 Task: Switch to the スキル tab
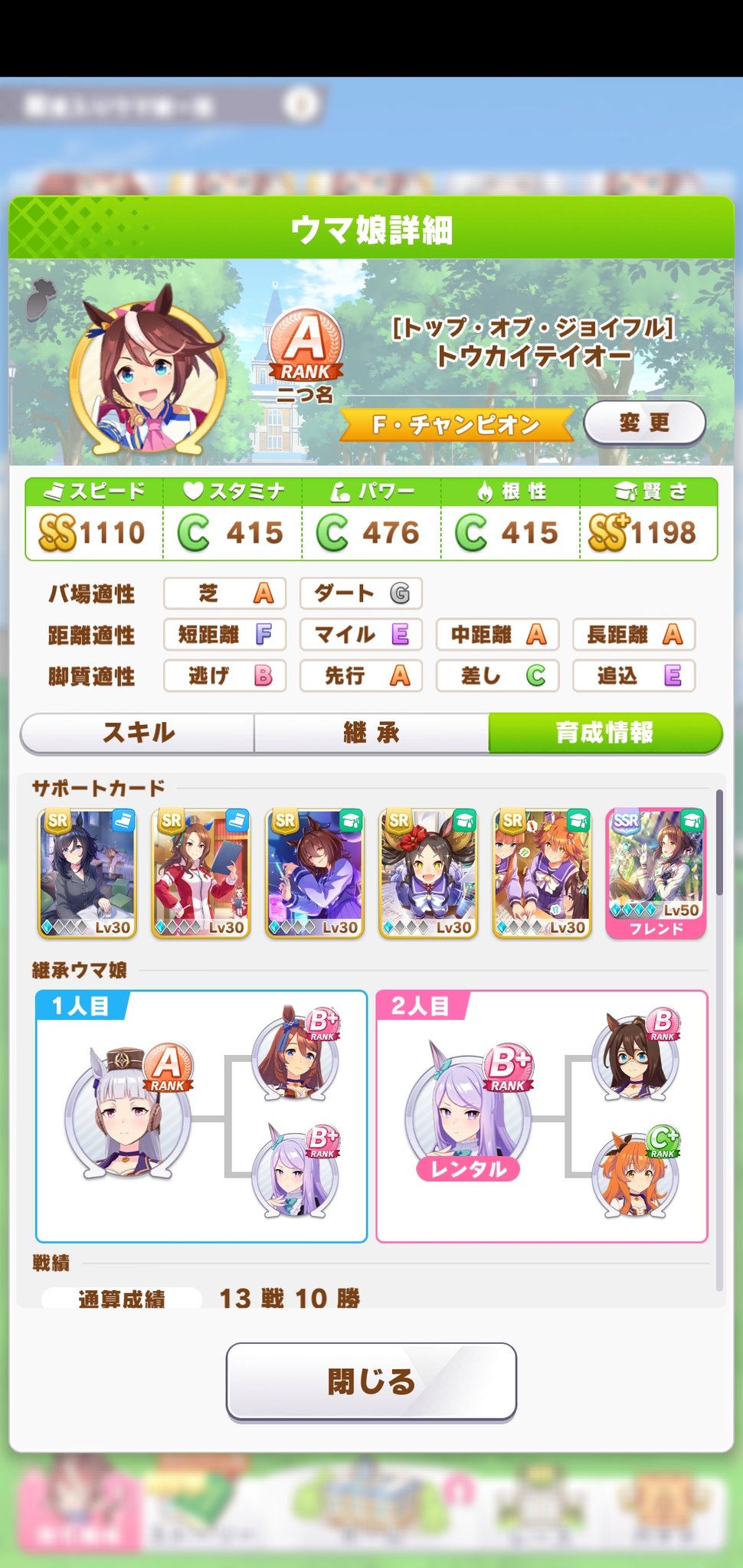point(138,733)
